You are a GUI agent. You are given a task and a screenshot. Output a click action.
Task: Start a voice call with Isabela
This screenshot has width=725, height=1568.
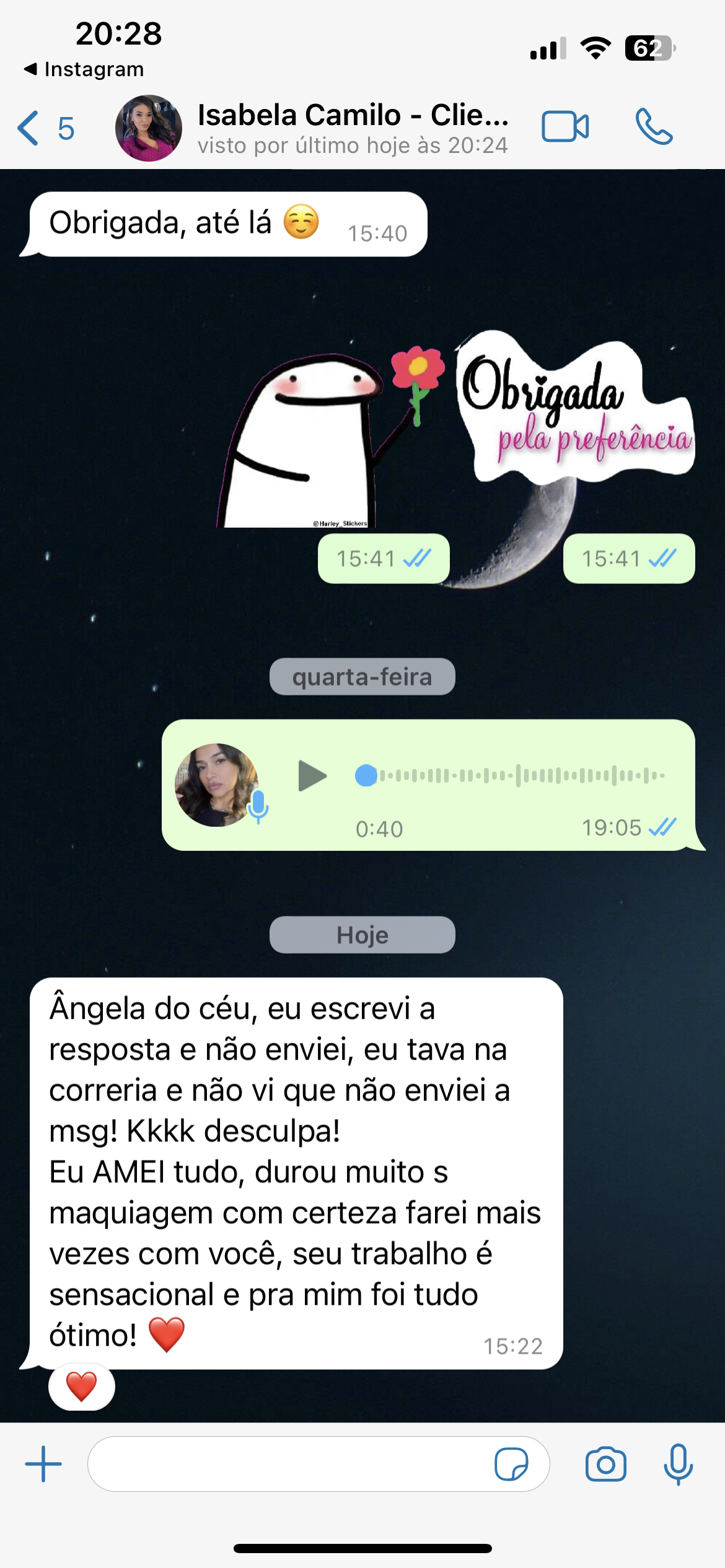click(653, 127)
